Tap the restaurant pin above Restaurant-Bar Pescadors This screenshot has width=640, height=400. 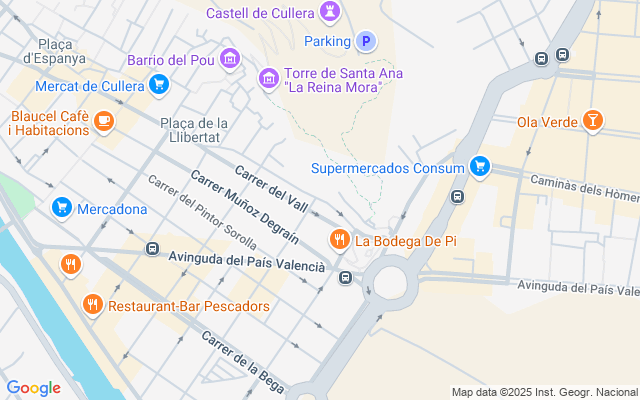pyautogui.click(x=70, y=265)
